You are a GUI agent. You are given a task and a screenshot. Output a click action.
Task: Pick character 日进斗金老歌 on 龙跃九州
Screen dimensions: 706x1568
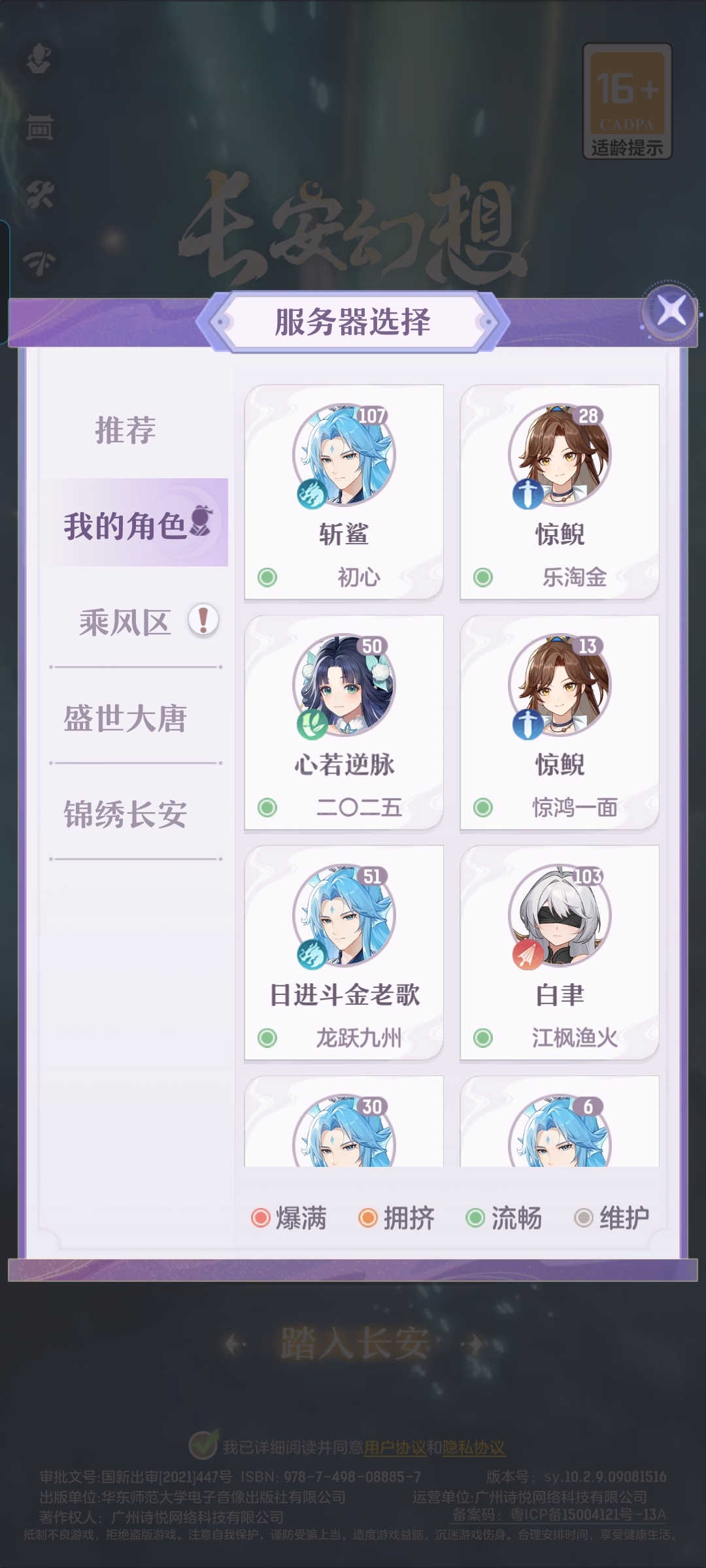[344, 953]
